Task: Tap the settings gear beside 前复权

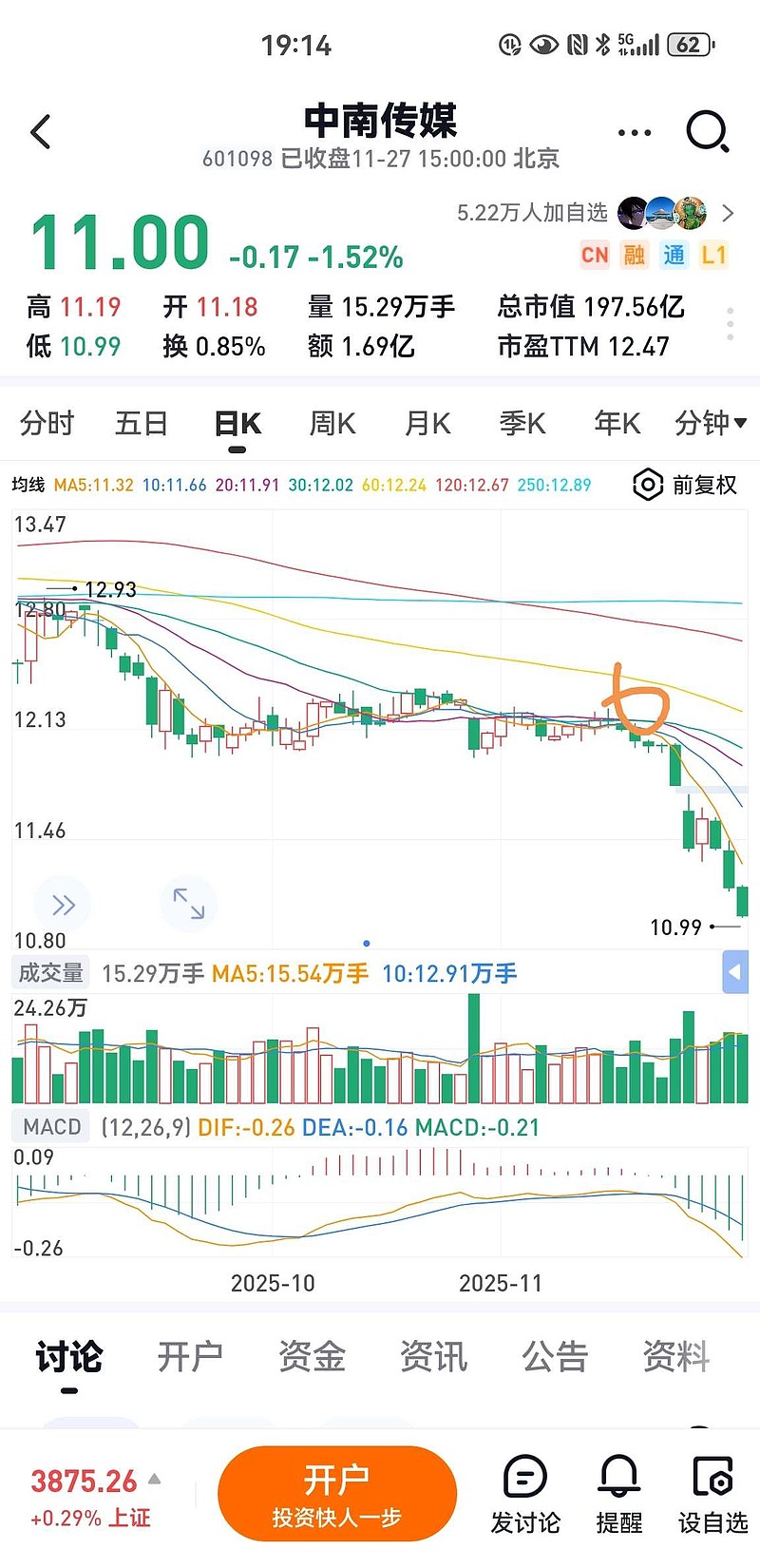Action: [647, 485]
